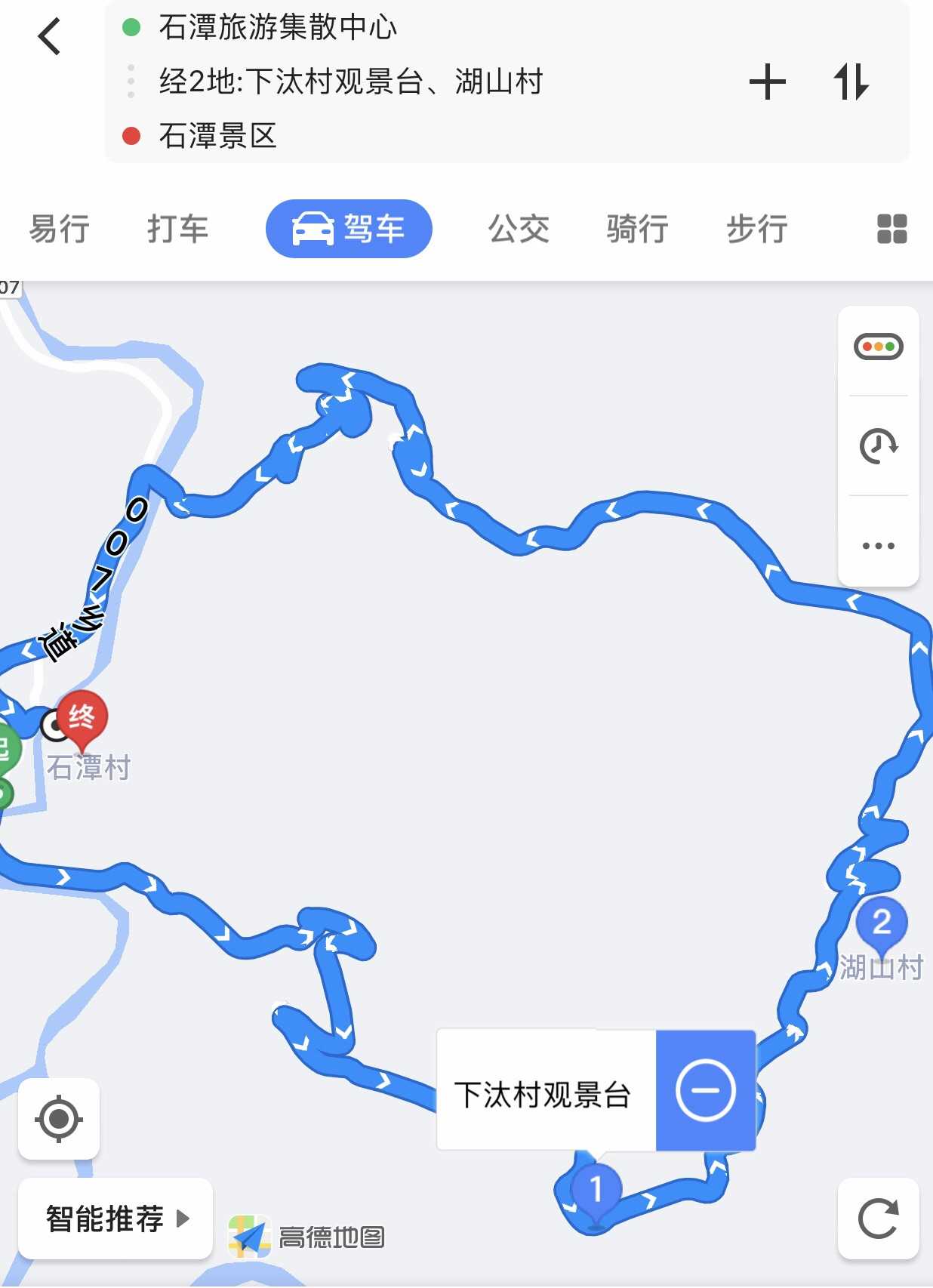This screenshot has width=933, height=1288.
Task: Switch to the 步行 walking tab
Action: click(x=756, y=229)
